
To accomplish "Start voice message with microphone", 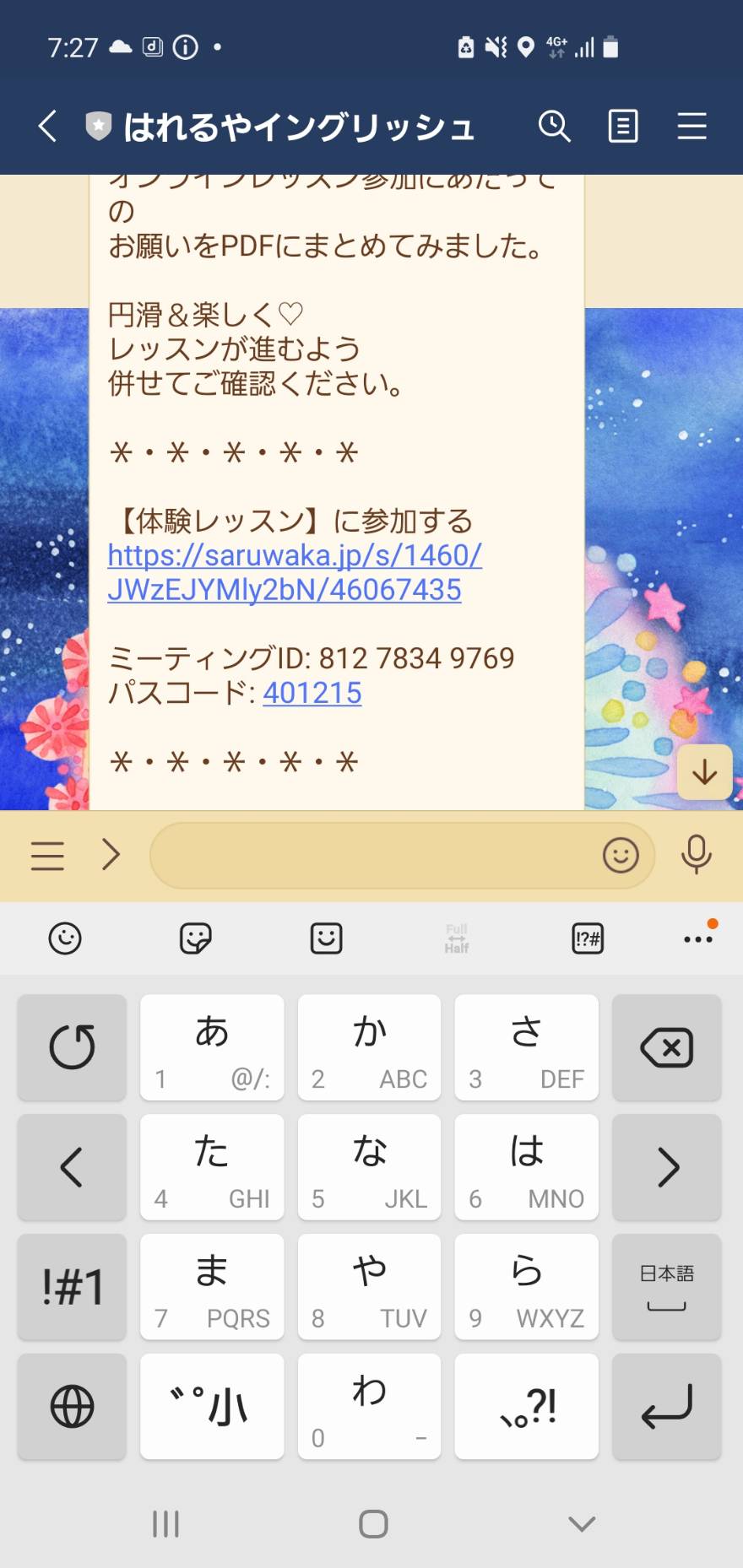I will (x=697, y=855).
